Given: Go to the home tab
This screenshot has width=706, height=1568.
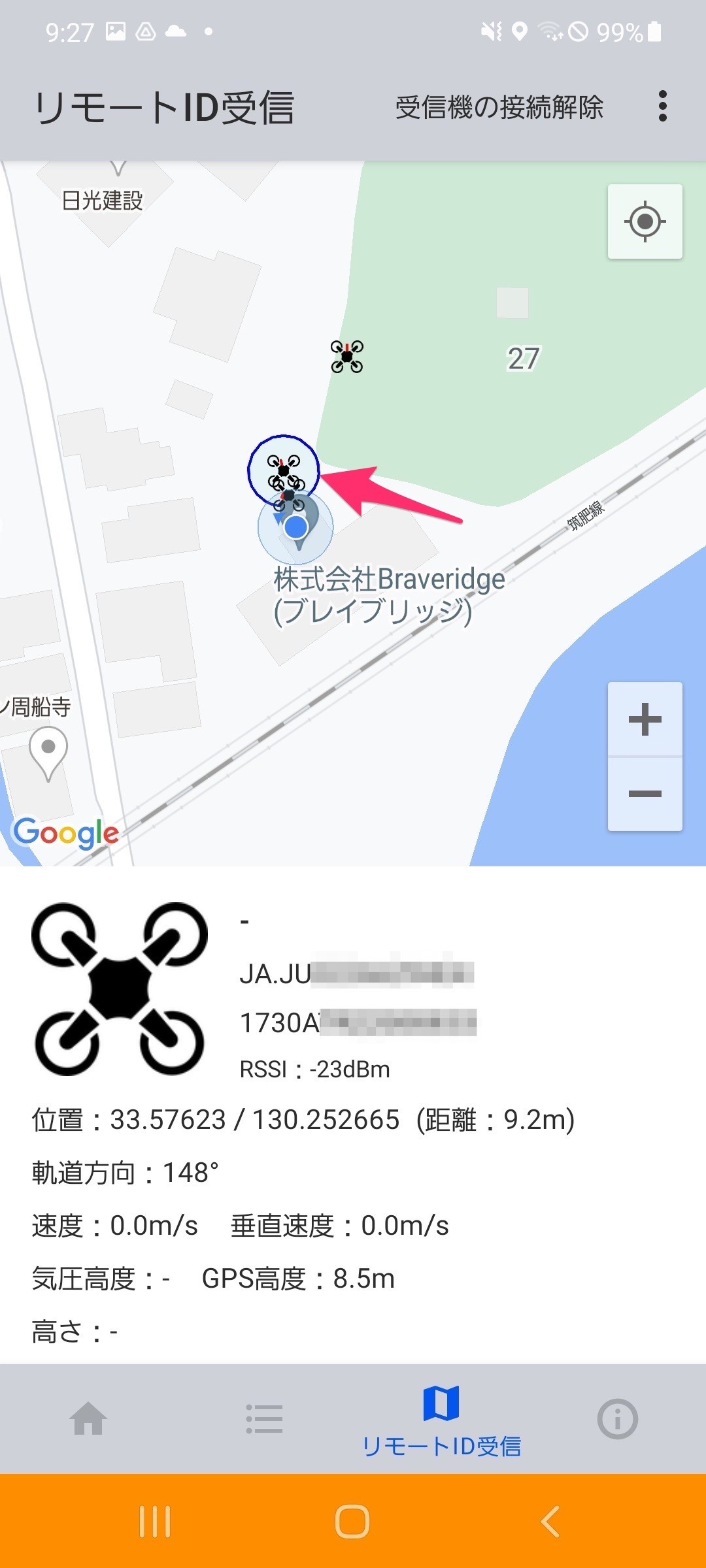Looking at the screenshot, I should pos(88,1418).
